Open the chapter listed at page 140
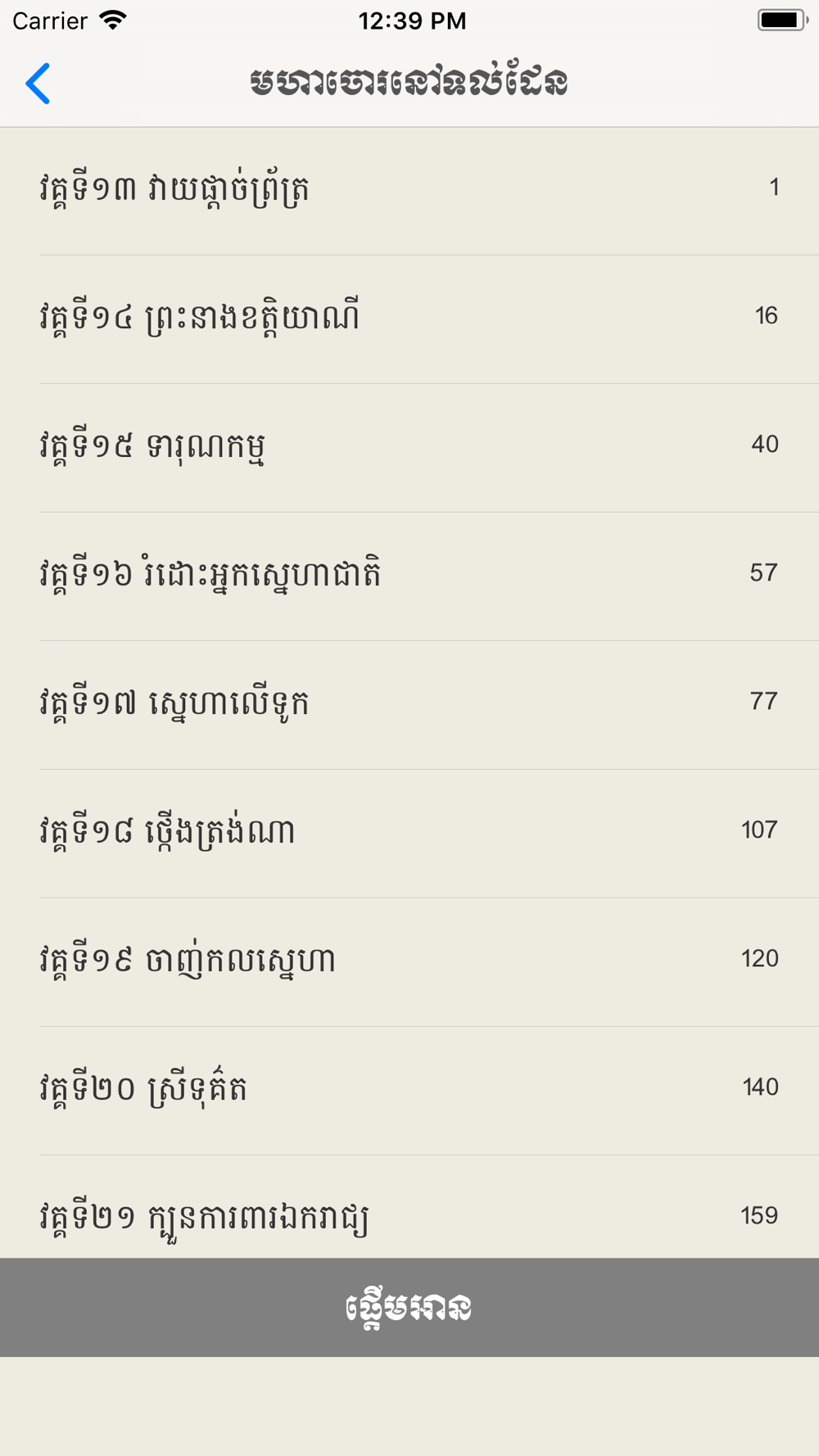Viewport: 819px width, 1456px height. [409, 1091]
